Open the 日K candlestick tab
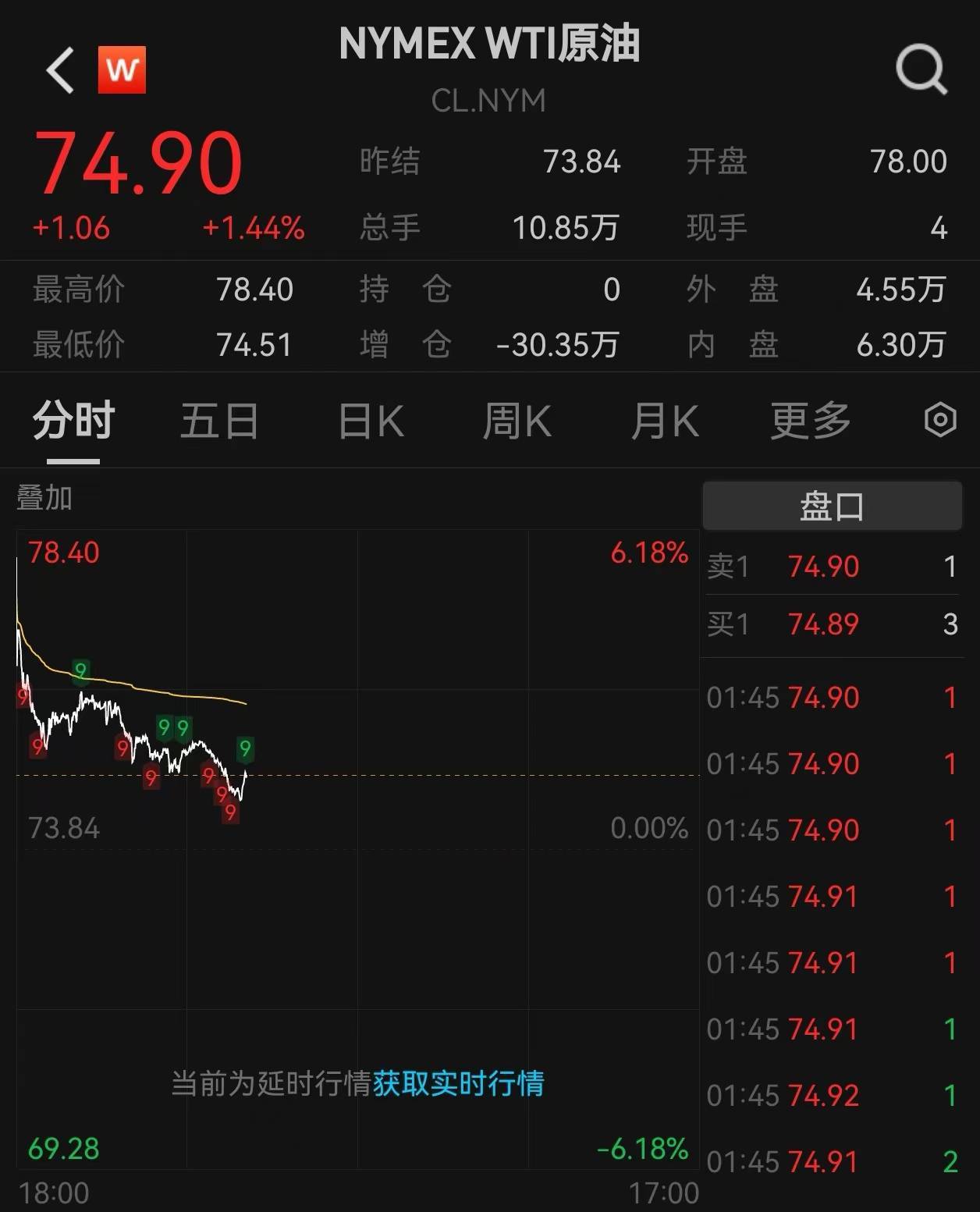Image resolution: width=980 pixels, height=1212 pixels. (x=371, y=420)
